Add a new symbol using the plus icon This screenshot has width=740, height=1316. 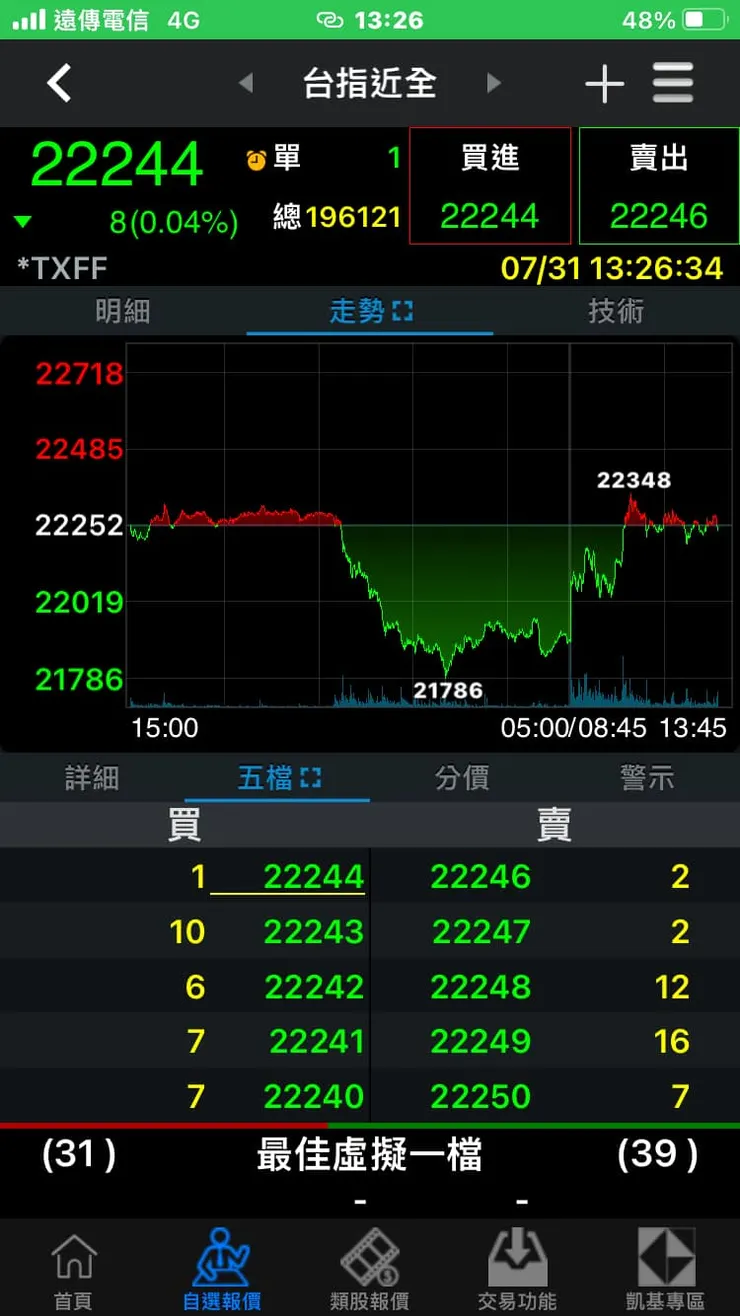(604, 84)
